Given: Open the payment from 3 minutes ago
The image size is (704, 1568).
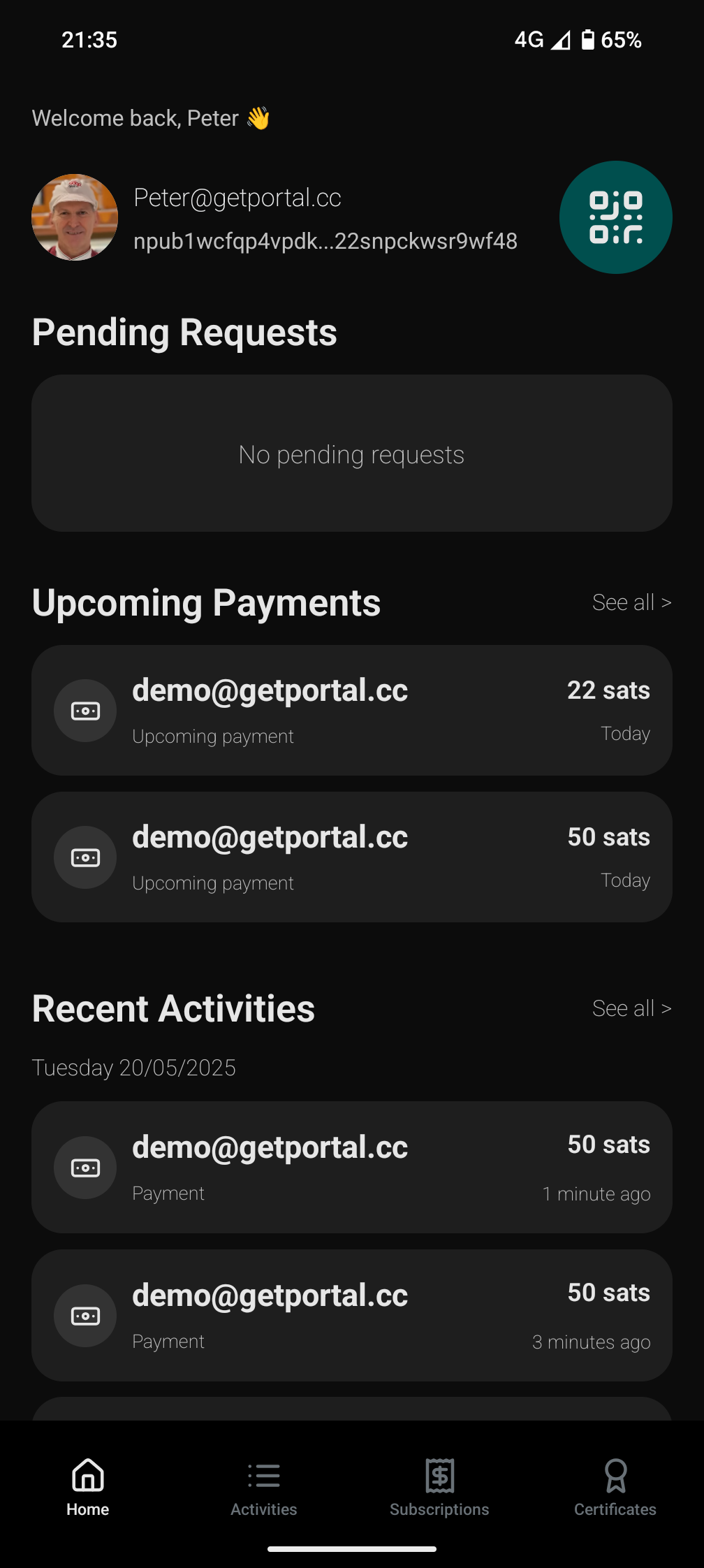Looking at the screenshot, I should [x=352, y=1316].
